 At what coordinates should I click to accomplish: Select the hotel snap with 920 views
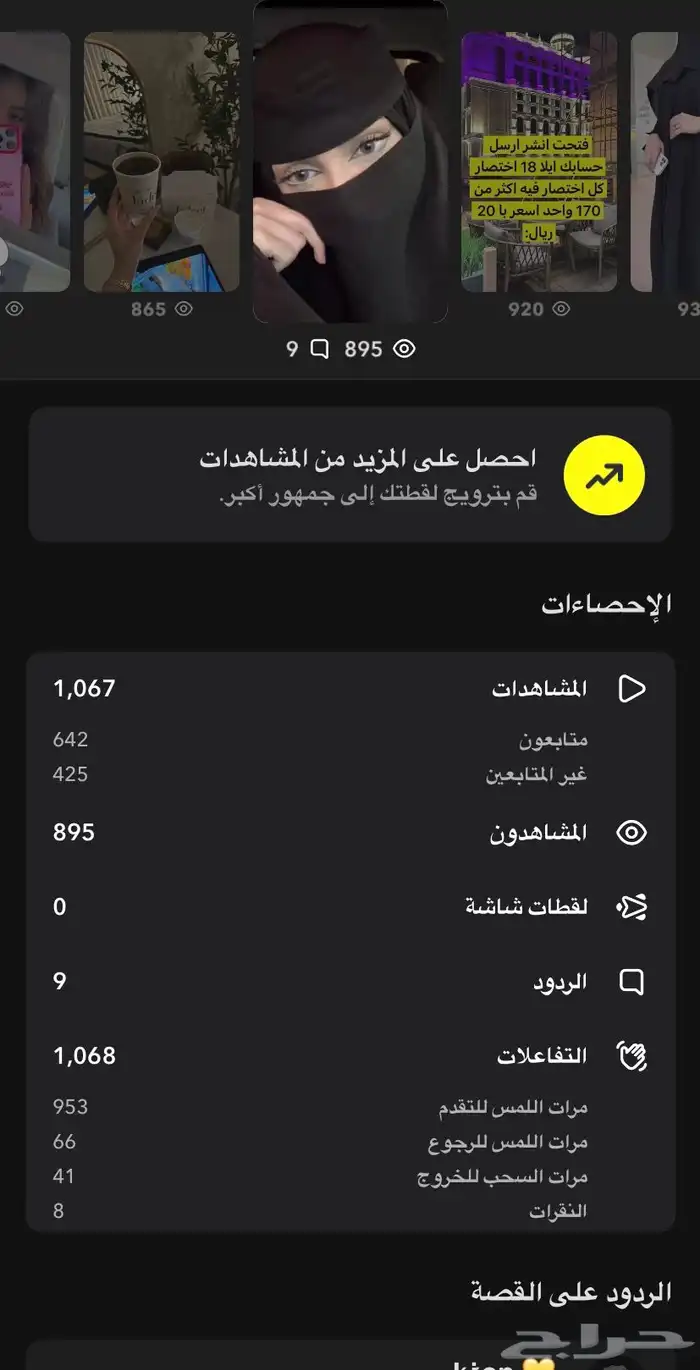pos(538,162)
